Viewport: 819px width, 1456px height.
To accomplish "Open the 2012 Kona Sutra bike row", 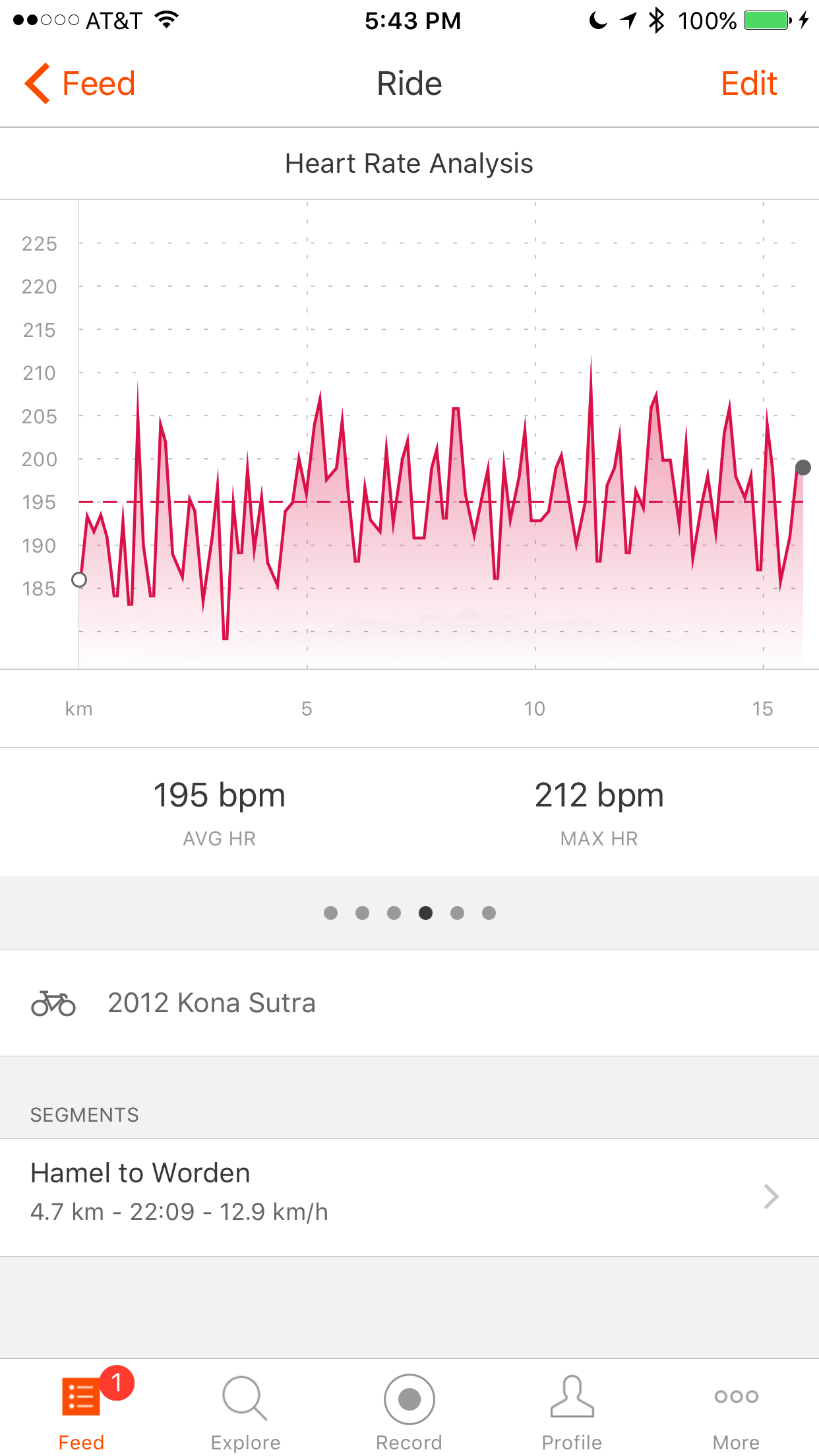I will click(x=409, y=1003).
